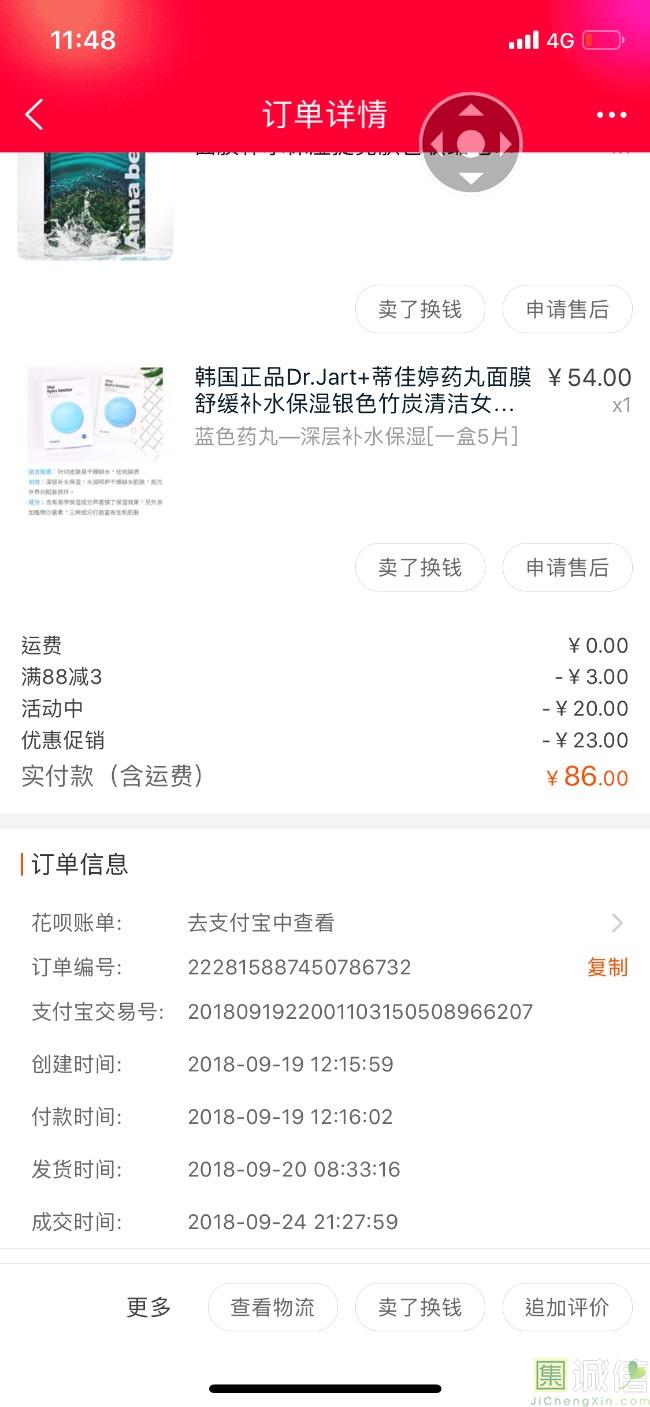Open the 更多 options at the bottom

coord(149,1307)
